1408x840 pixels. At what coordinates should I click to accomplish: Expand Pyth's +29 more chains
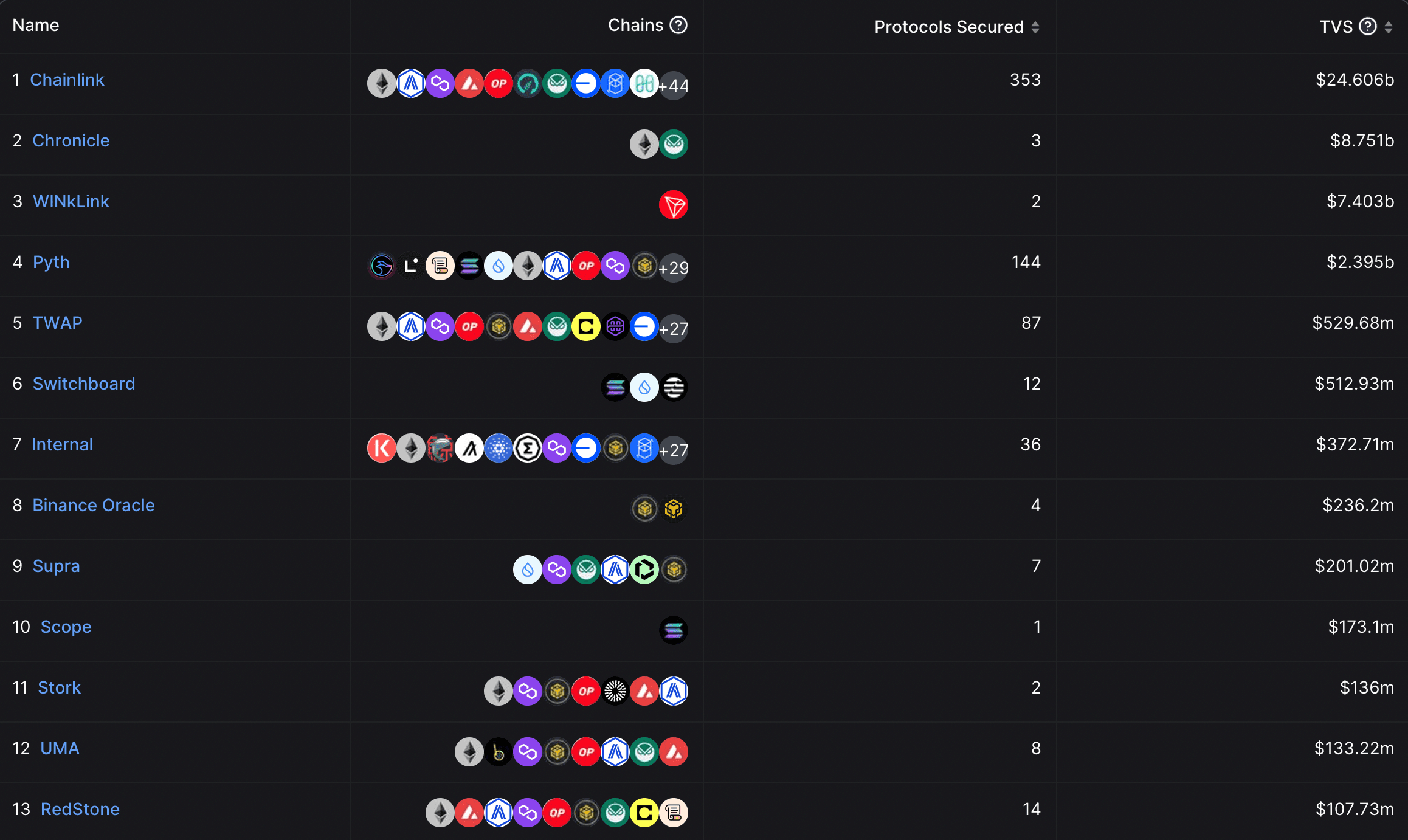674,268
